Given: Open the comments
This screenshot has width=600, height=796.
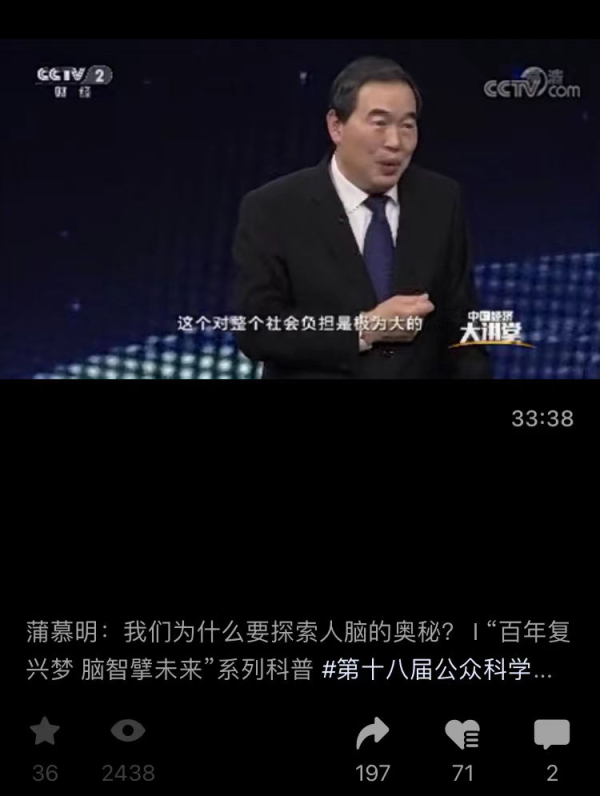Looking at the screenshot, I should 552,735.
